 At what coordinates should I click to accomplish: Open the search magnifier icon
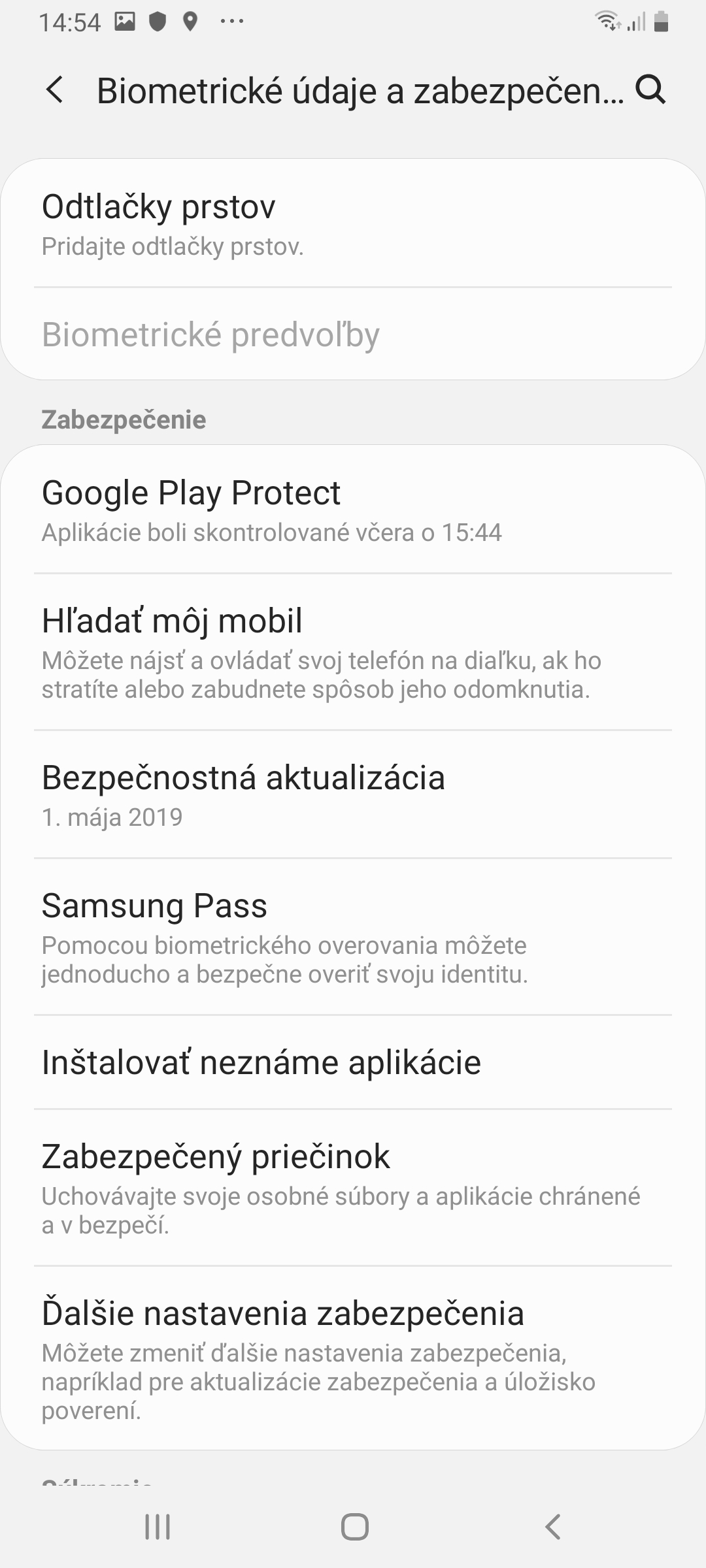click(650, 90)
